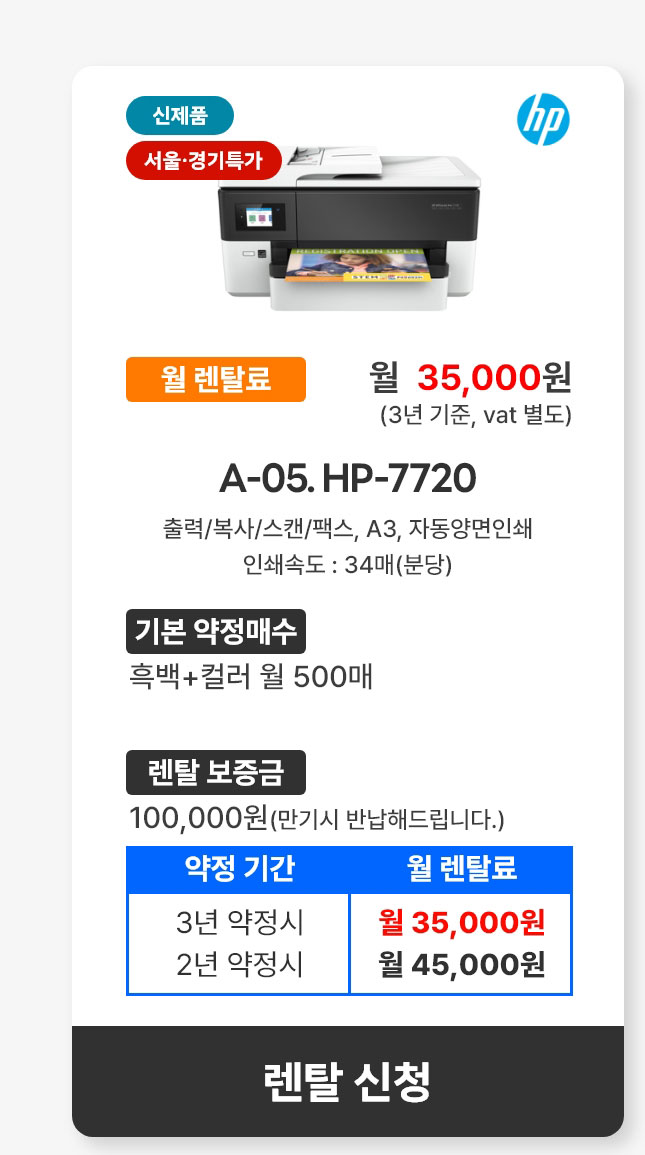645x1155 pixels.
Task: Tap the 렌탈 신청 button
Action: point(347,1080)
